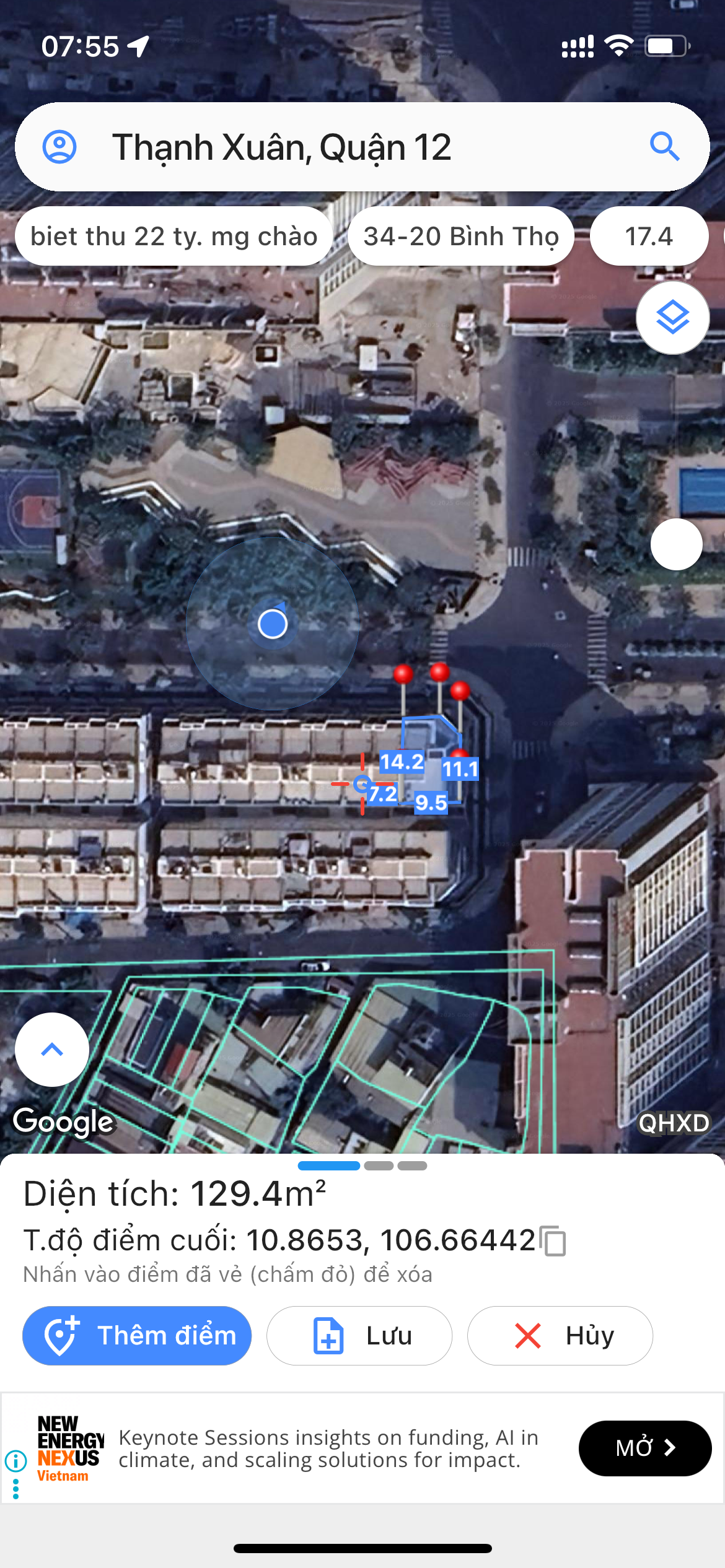Save the measurement with Lưu

pyautogui.click(x=359, y=1336)
